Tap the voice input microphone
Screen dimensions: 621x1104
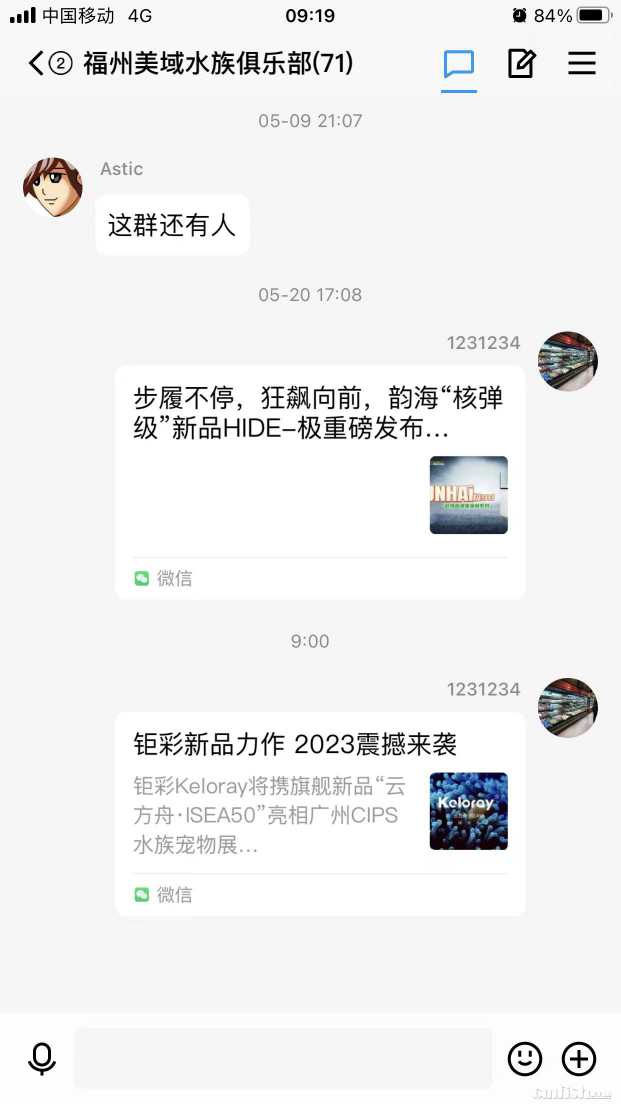pos(42,1058)
